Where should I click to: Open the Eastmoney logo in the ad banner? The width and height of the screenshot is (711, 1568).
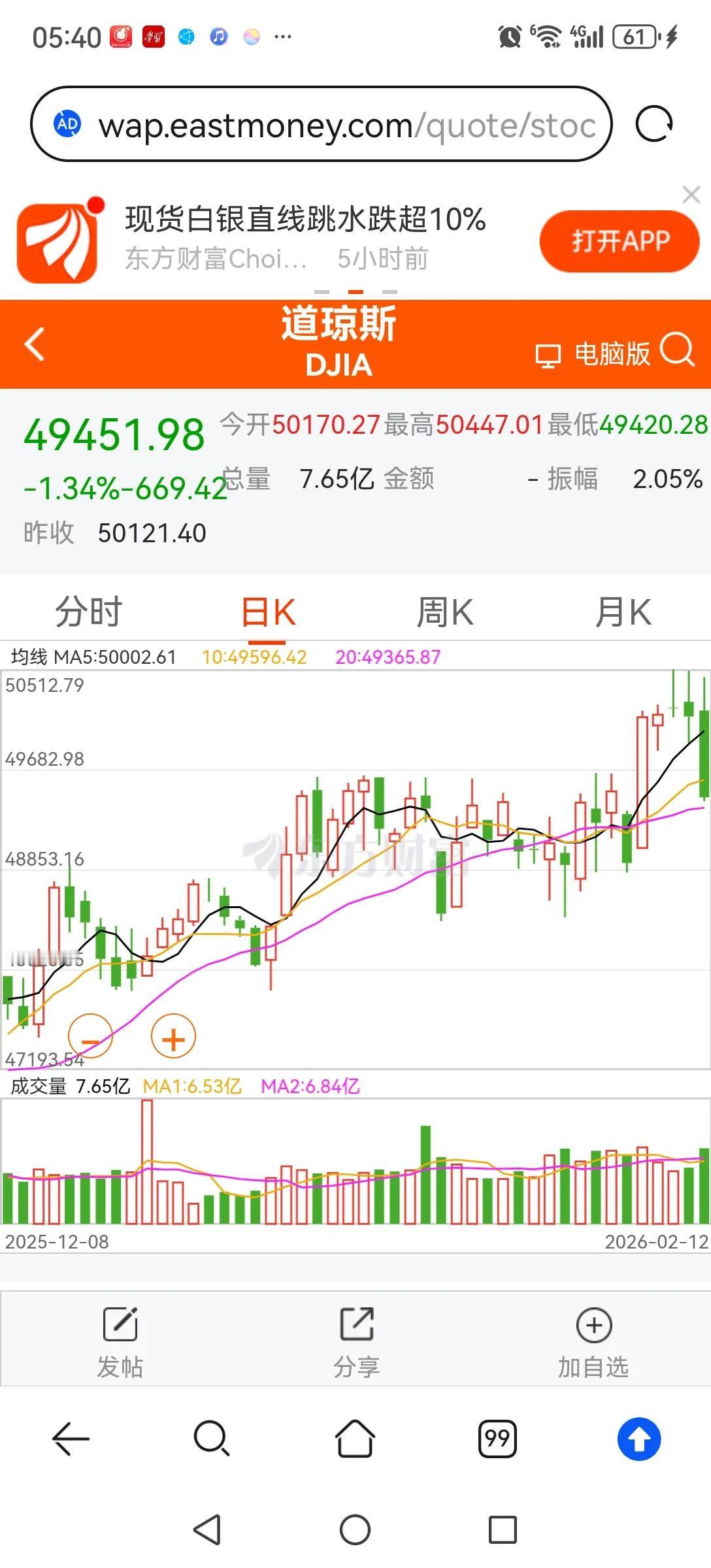pos(62,237)
